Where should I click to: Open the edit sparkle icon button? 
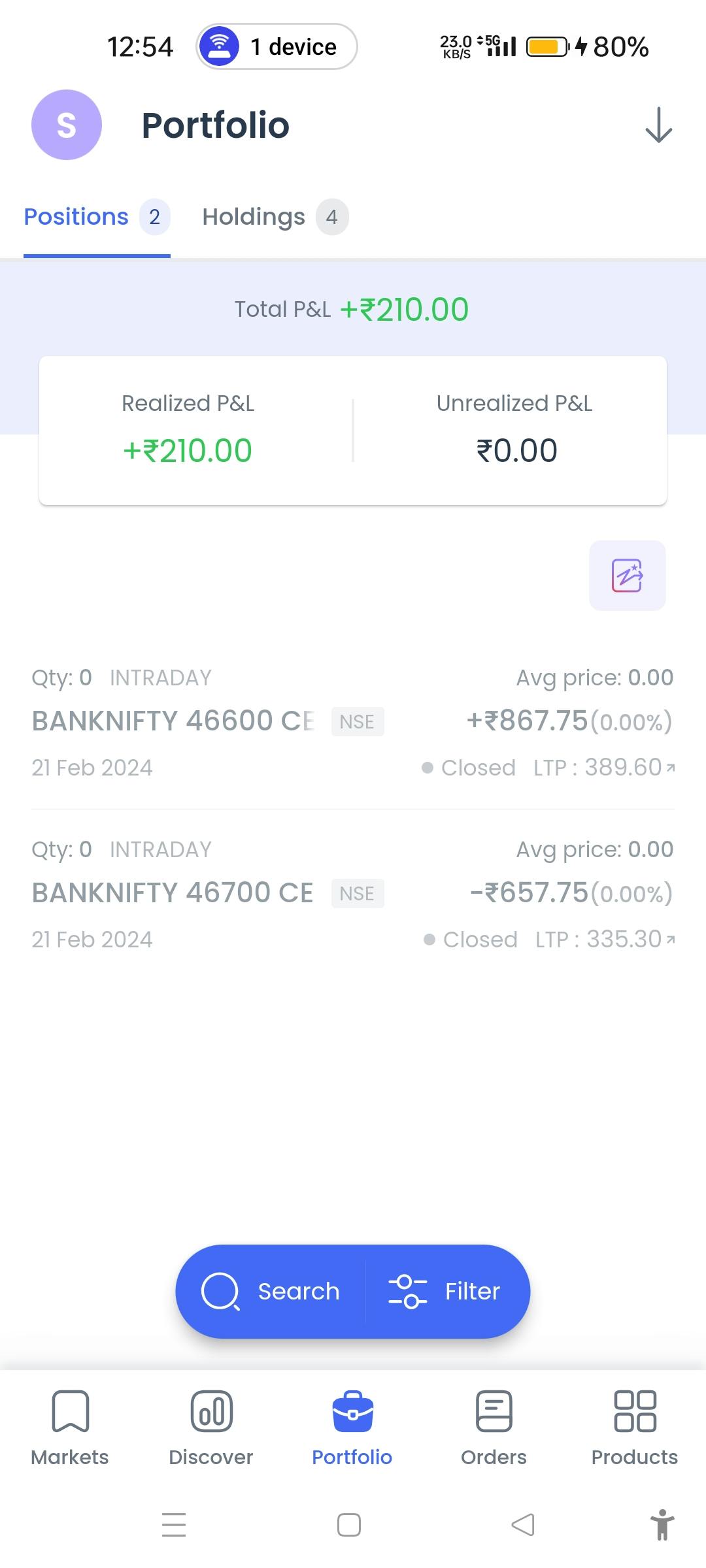[628, 576]
